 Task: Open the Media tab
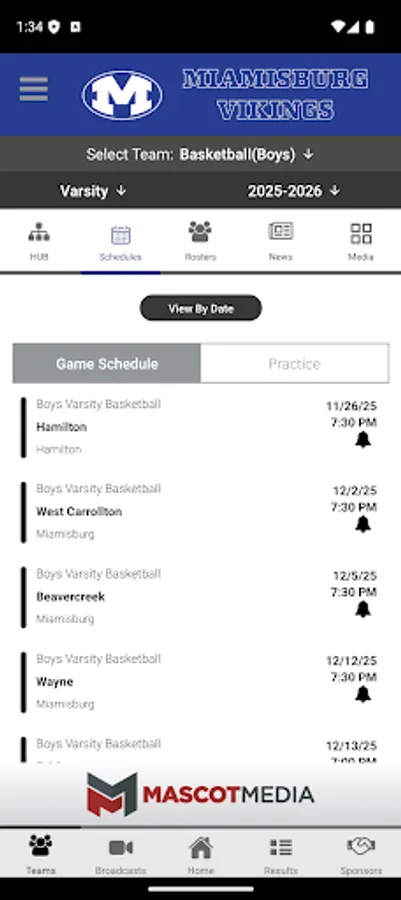361,241
